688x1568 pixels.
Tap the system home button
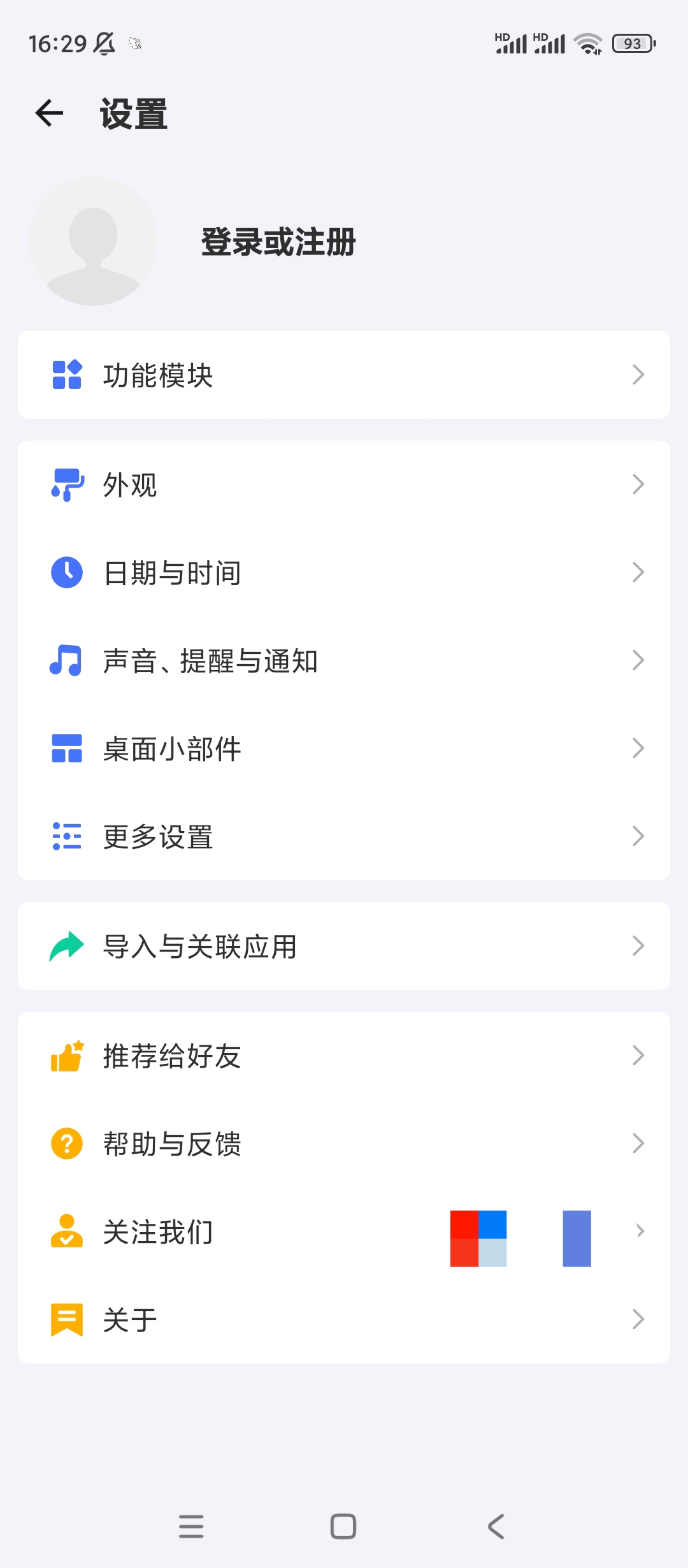coord(343,1527)
